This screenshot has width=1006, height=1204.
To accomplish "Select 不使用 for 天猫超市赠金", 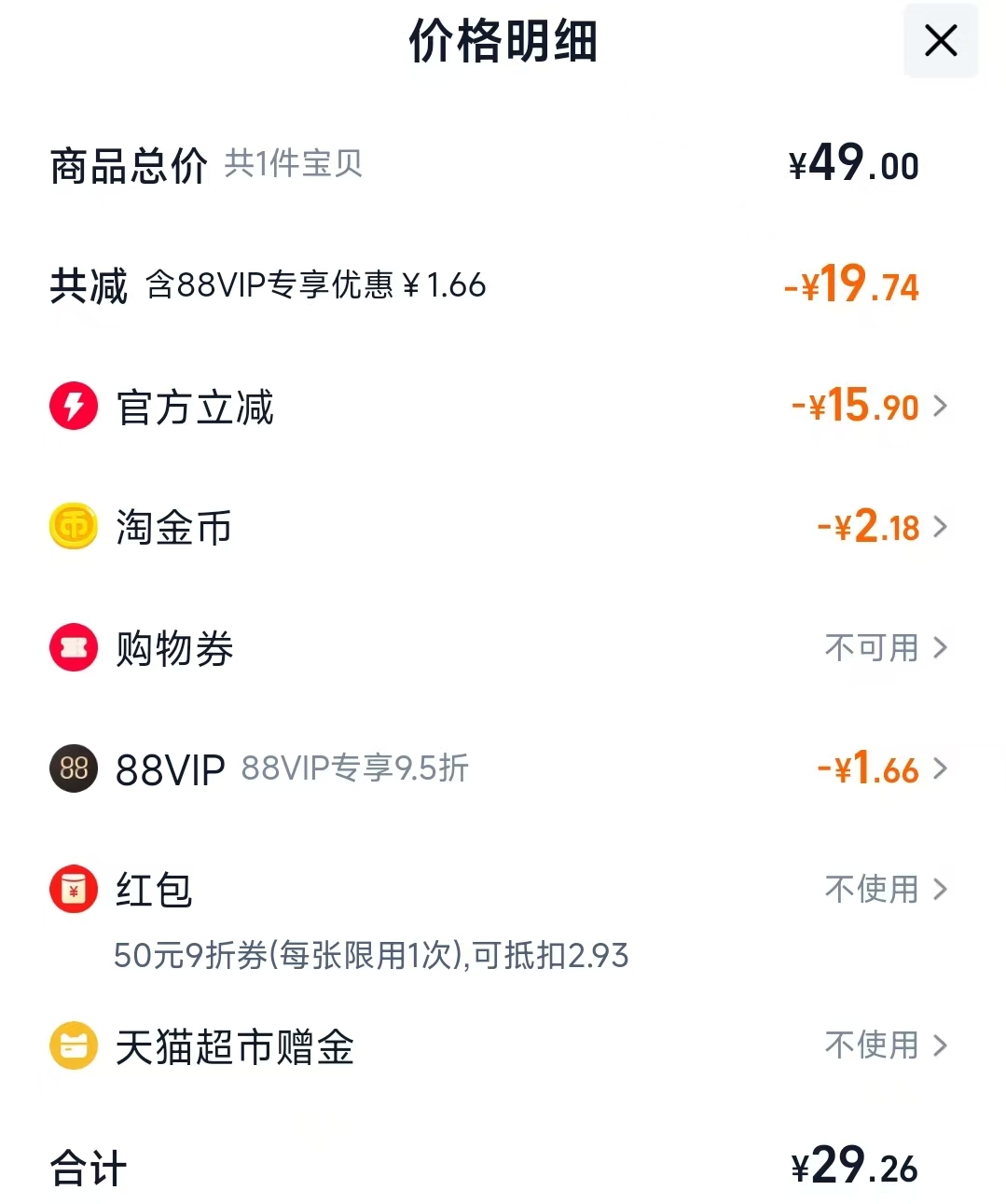I will pyautogui.click(x=869, y=1045).
